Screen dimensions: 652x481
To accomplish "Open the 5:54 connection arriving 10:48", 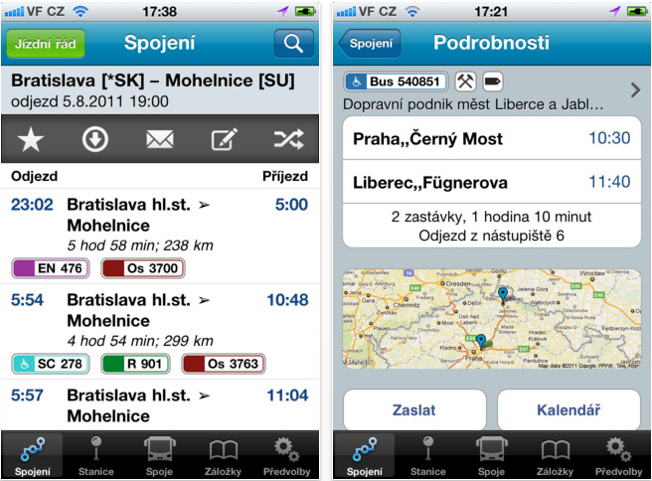I will [x=160, y=318].
